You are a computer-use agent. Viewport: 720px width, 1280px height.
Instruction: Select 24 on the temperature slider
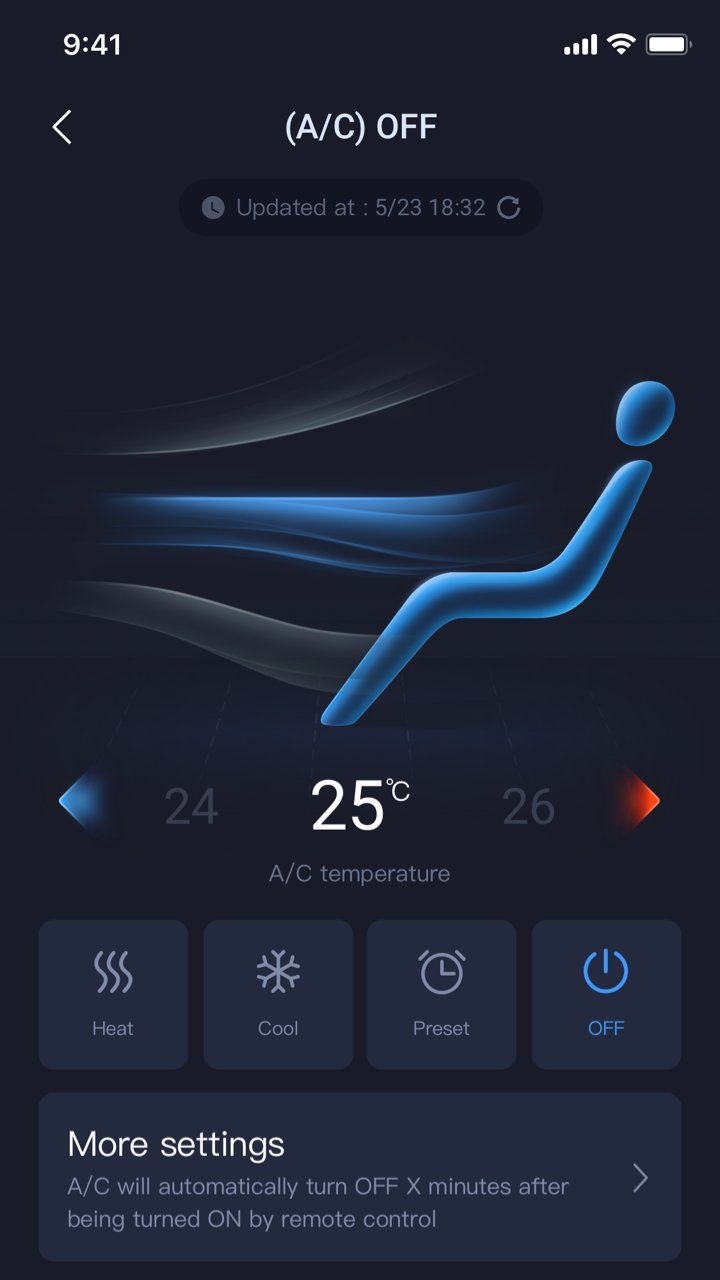coord(193,805)
